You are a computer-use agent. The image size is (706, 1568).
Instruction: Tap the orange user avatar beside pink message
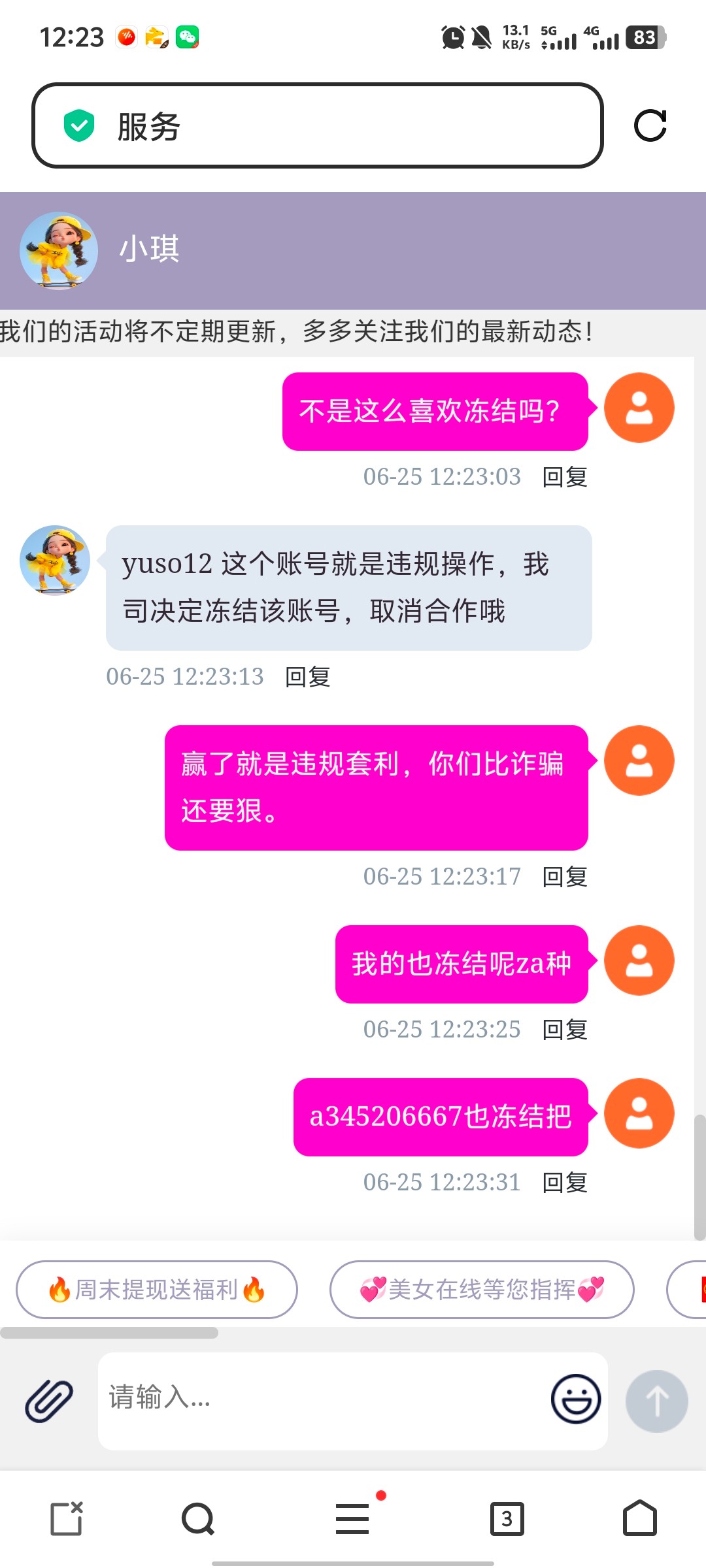639,407
